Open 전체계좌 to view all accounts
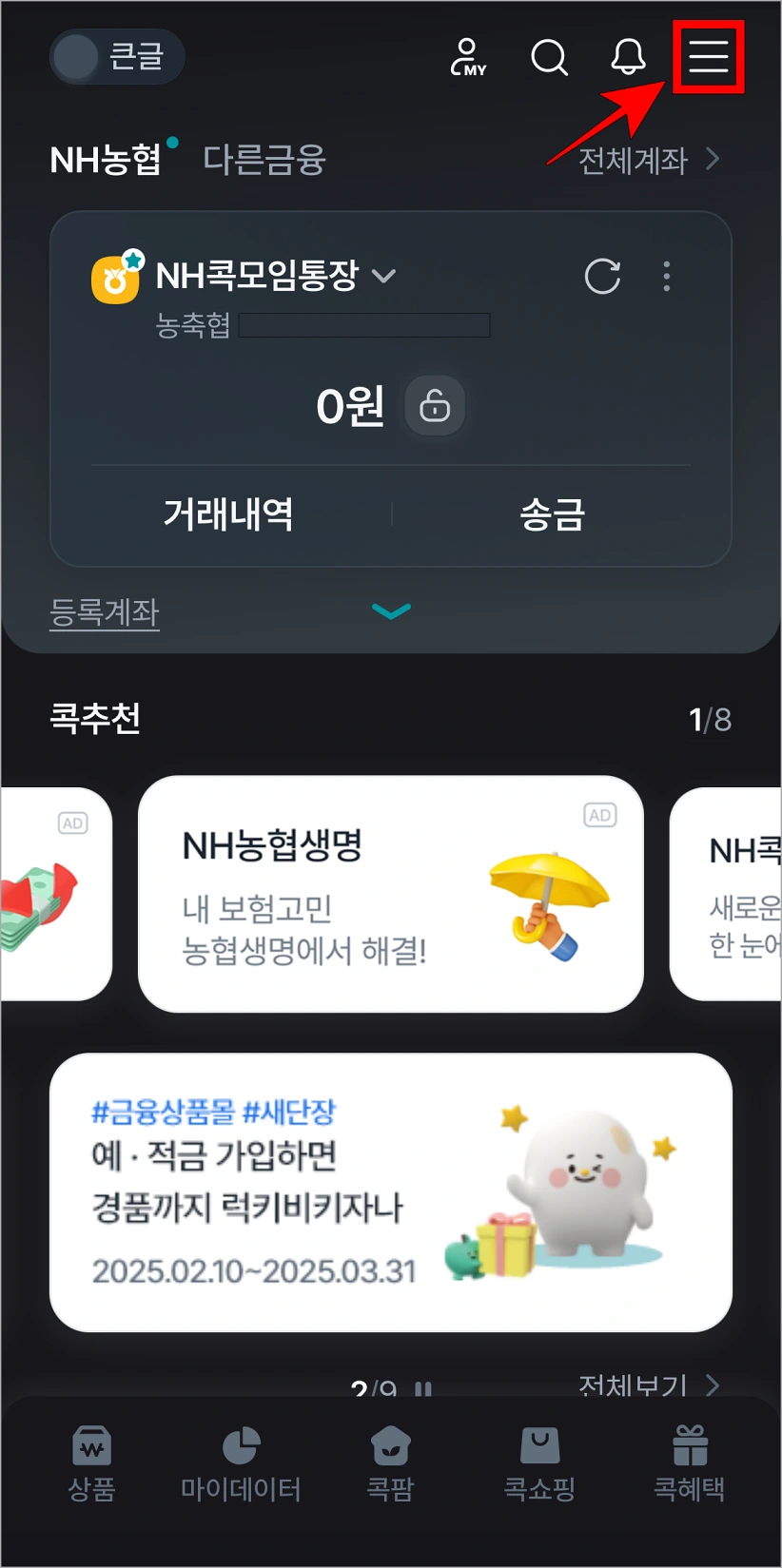Screen dimensions: 782x1568 634,160
